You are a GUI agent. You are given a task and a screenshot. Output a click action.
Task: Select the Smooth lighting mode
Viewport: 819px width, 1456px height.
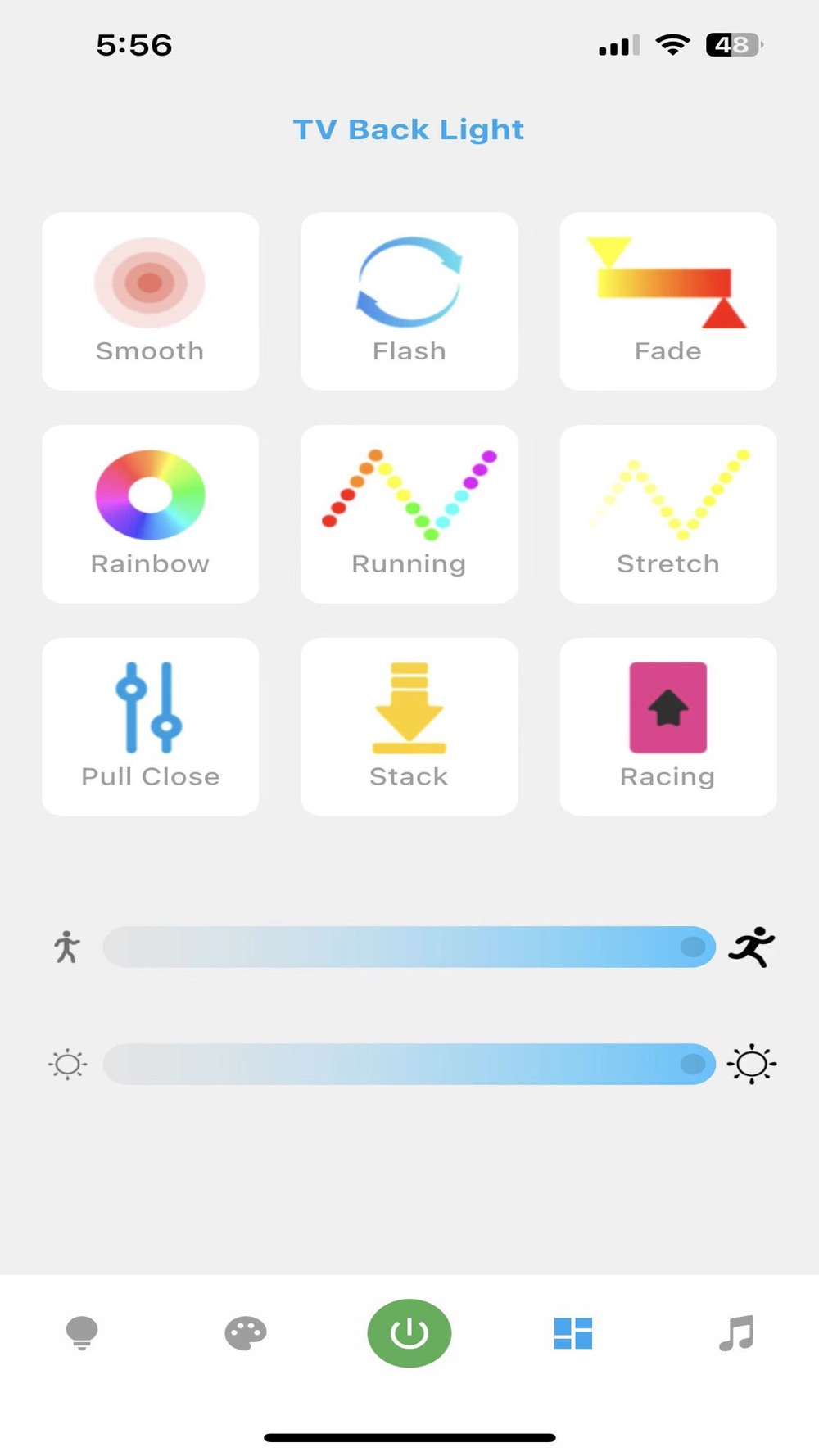[x=150, y=301]
